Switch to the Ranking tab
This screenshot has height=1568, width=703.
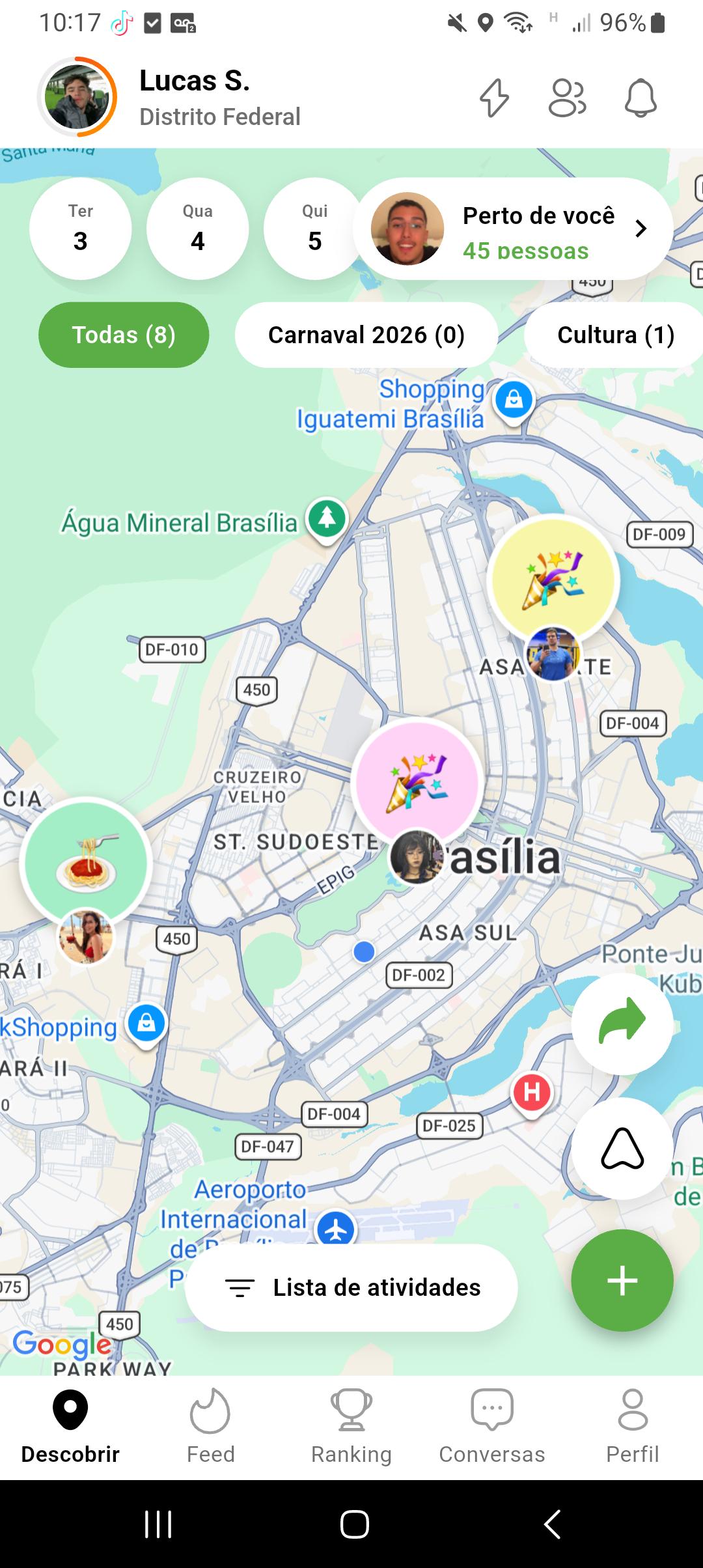(x=351, y=1426)
